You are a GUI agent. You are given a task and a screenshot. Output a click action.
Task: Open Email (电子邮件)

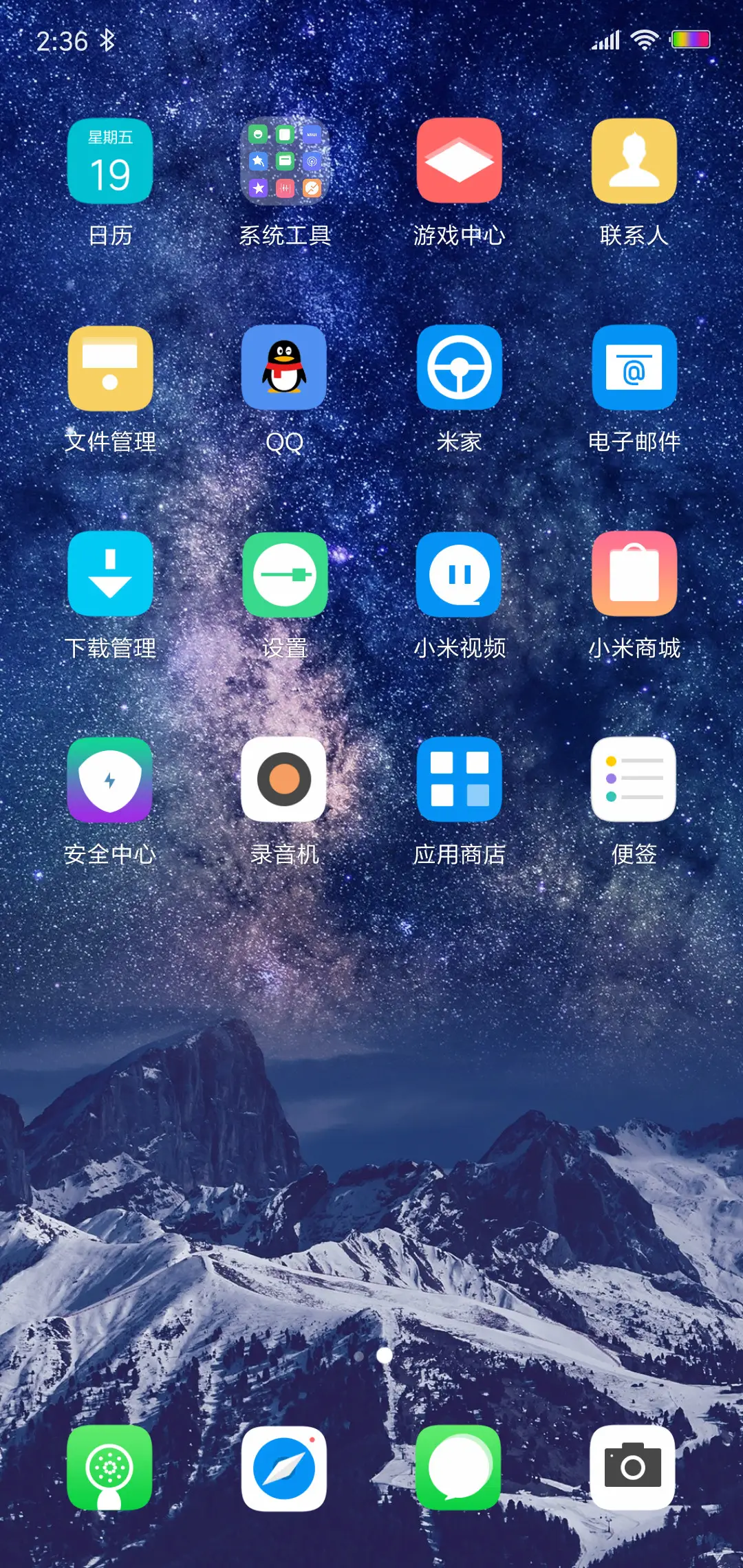click(633, 368)
